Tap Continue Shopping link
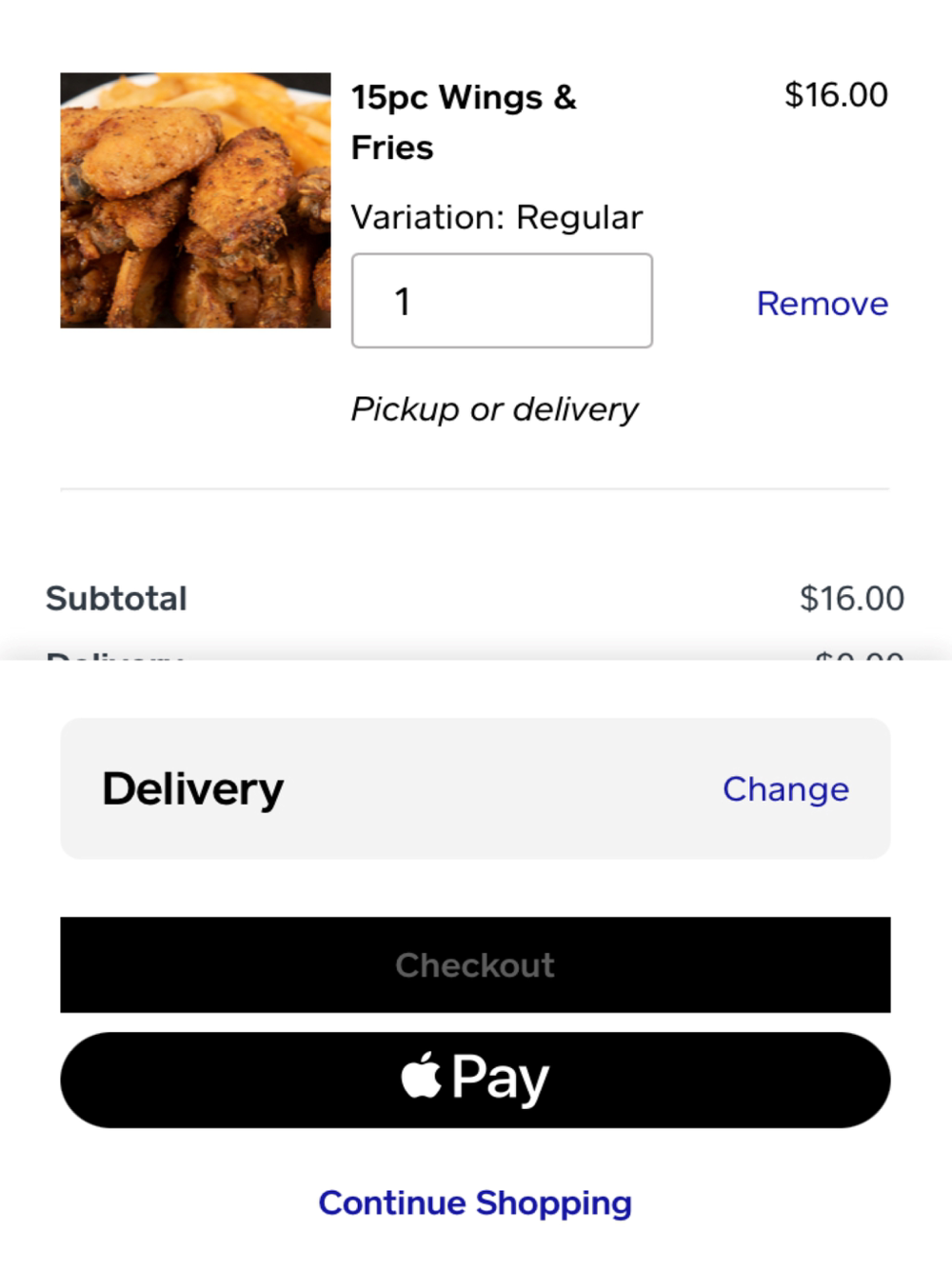The width and height of the screenshot is (952, 1270). point(475,1202)
